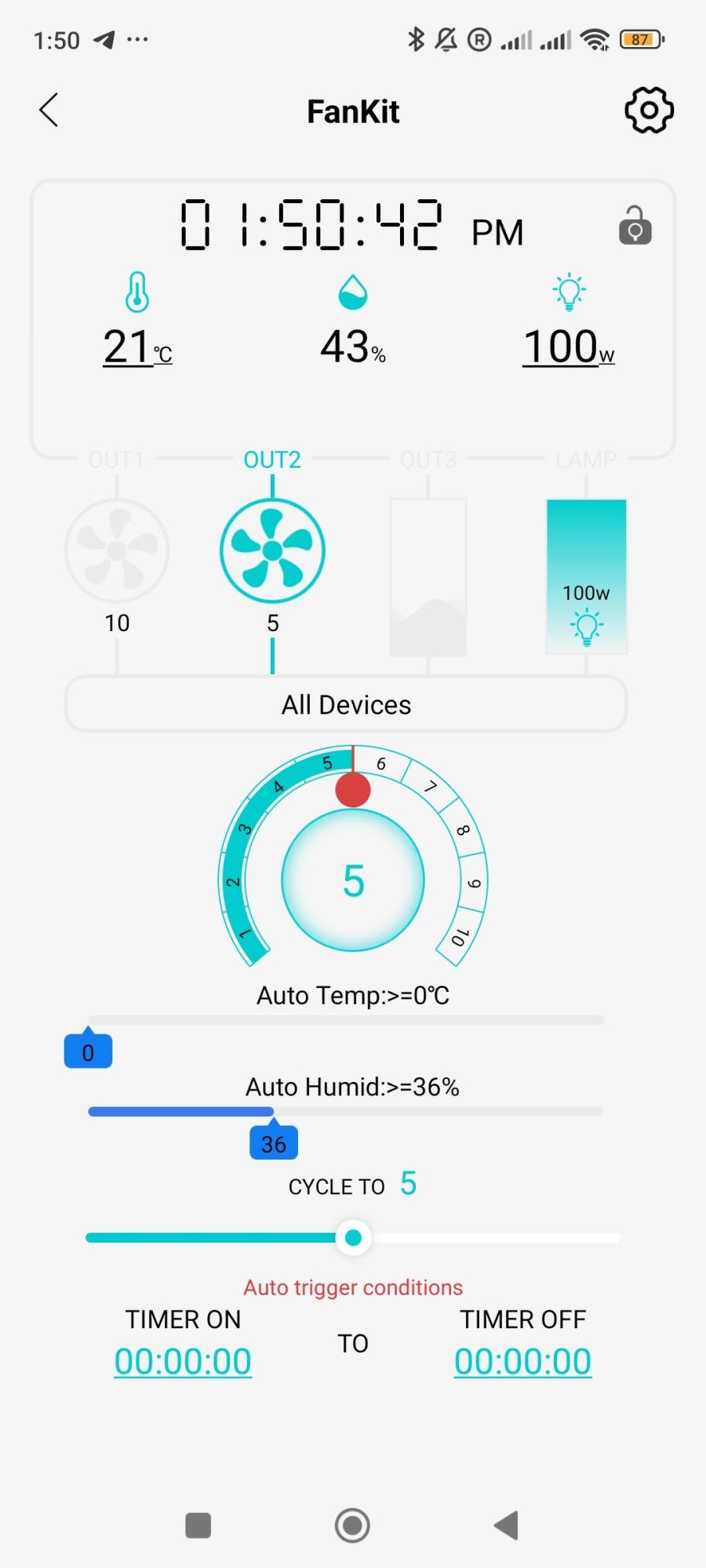Set the Timer On time
Viewport: 706px width, 1568px height.
183,1362
